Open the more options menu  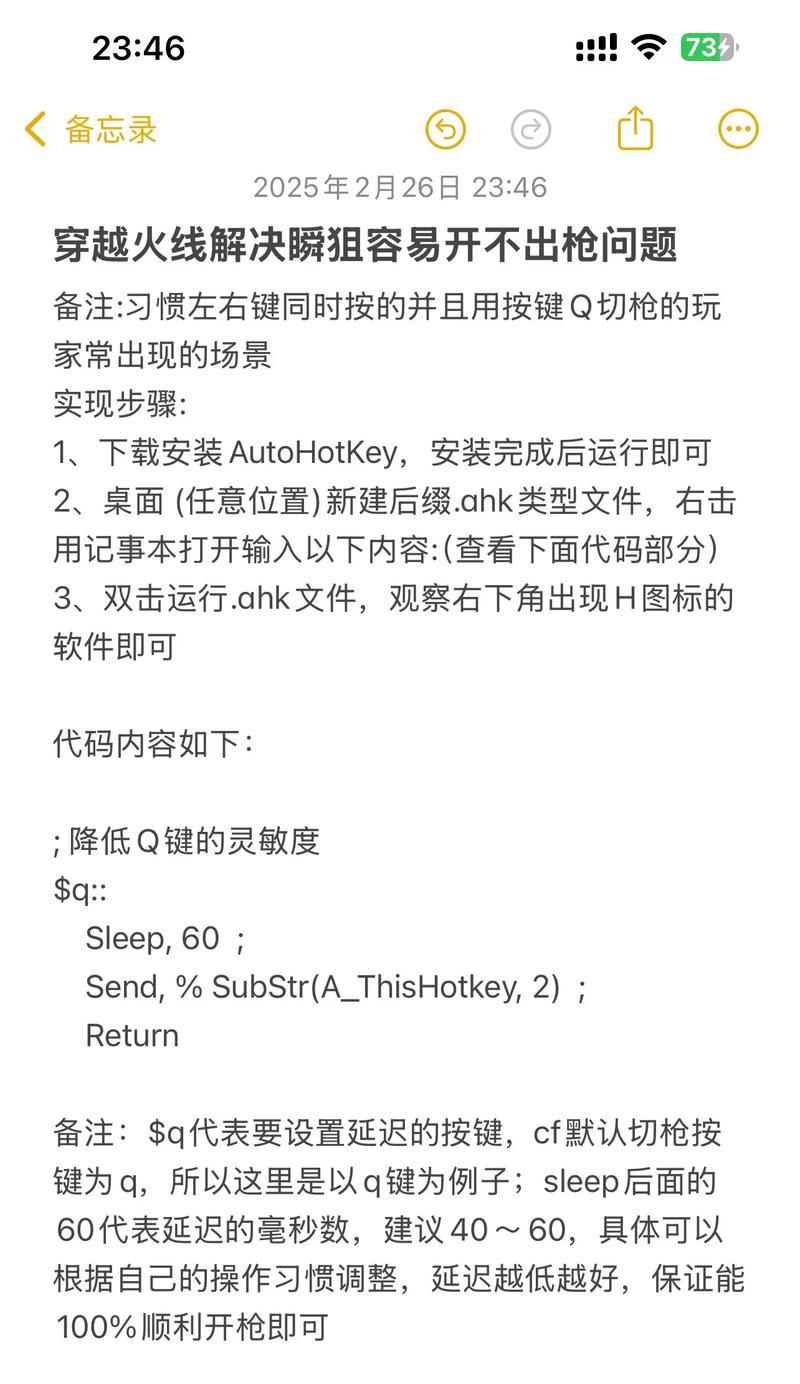(x=738, y=129)
